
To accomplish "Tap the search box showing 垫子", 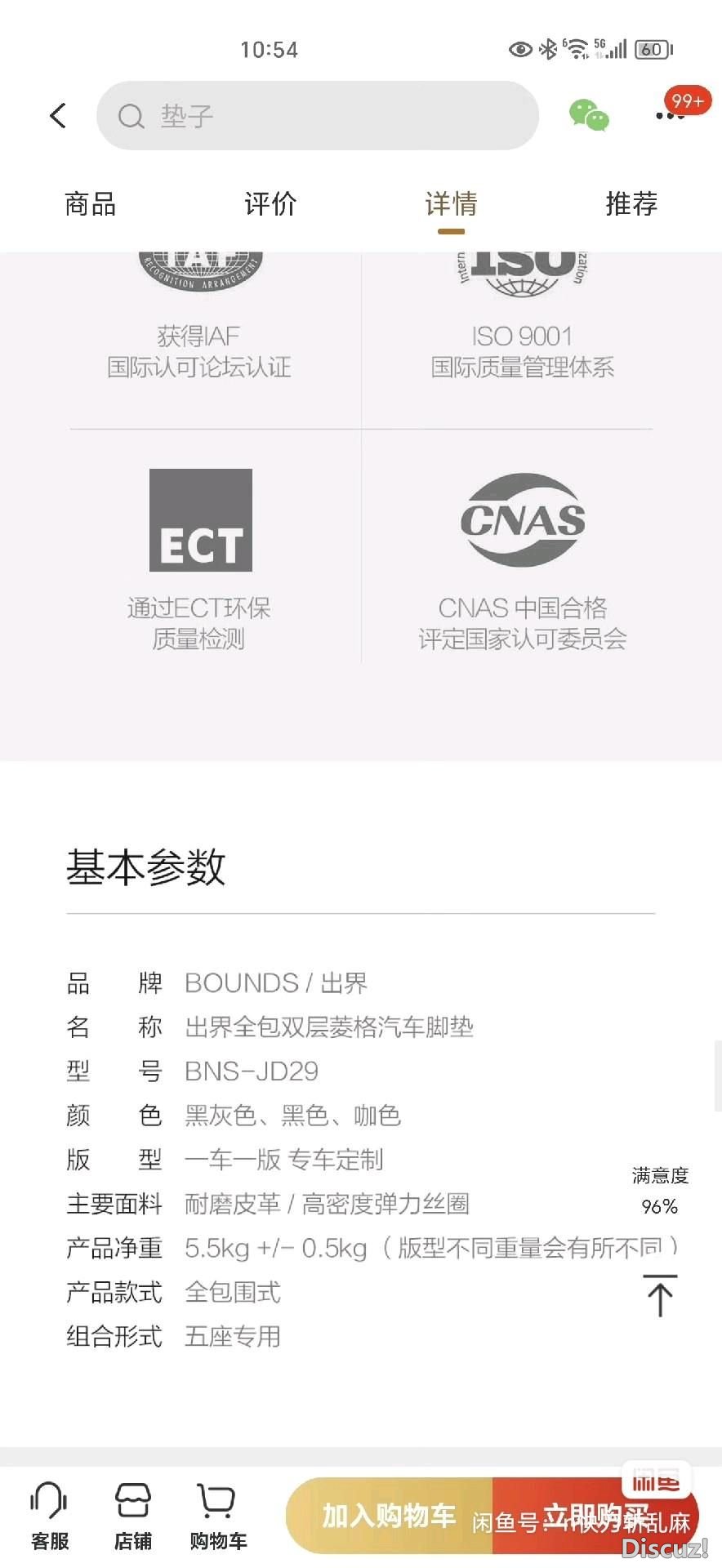I will tap(317, 116).
